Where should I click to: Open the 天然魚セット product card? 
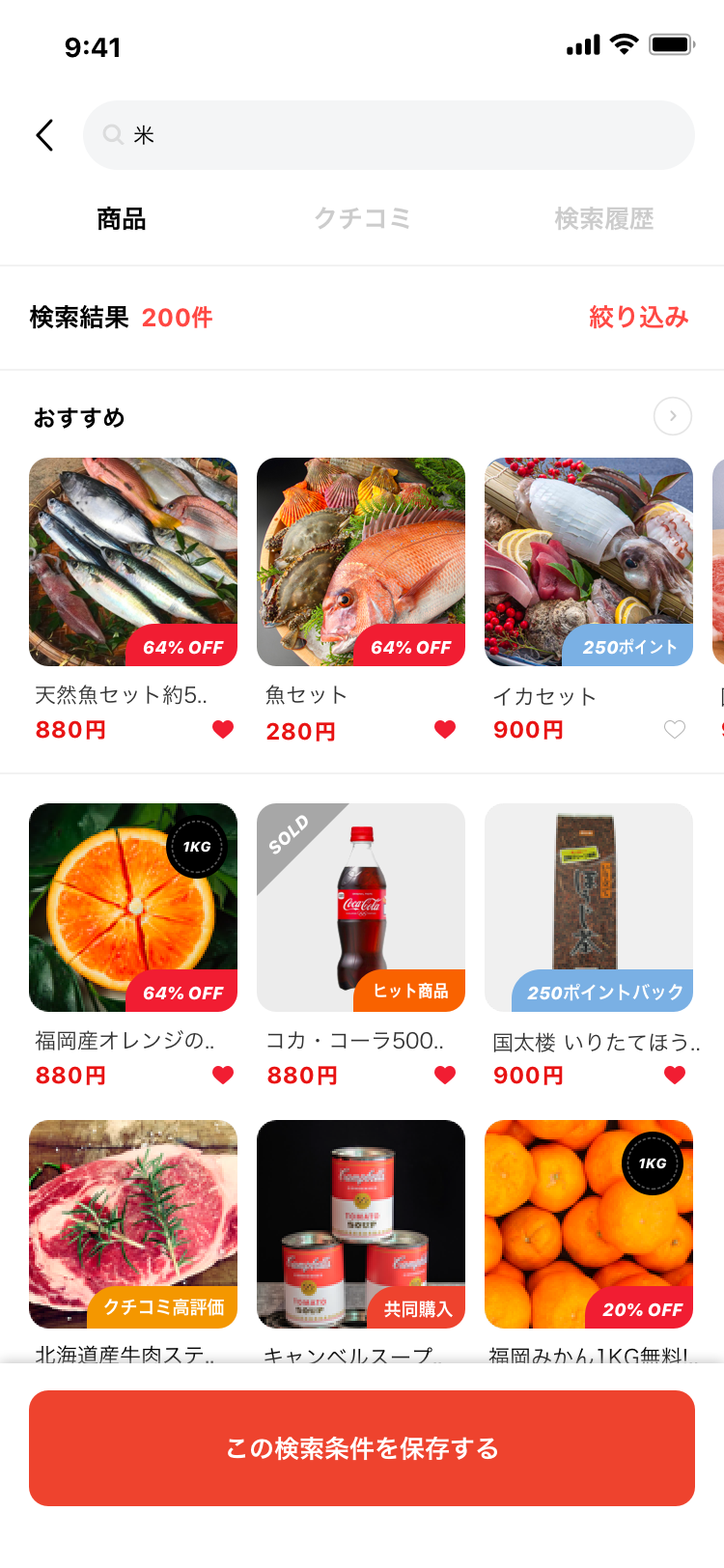[x=133, y=562]
